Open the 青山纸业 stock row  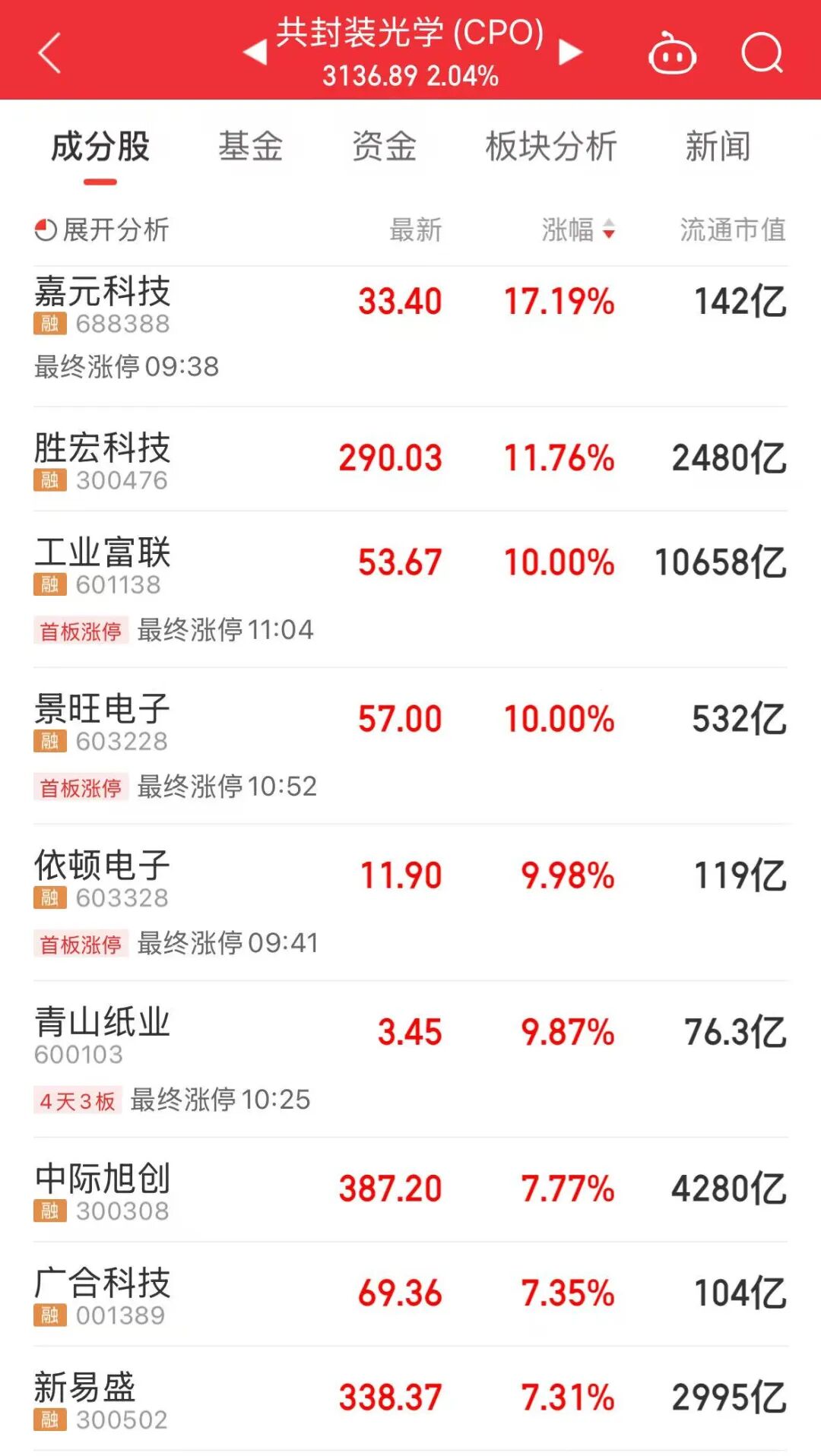click(x=103, y=1022)
